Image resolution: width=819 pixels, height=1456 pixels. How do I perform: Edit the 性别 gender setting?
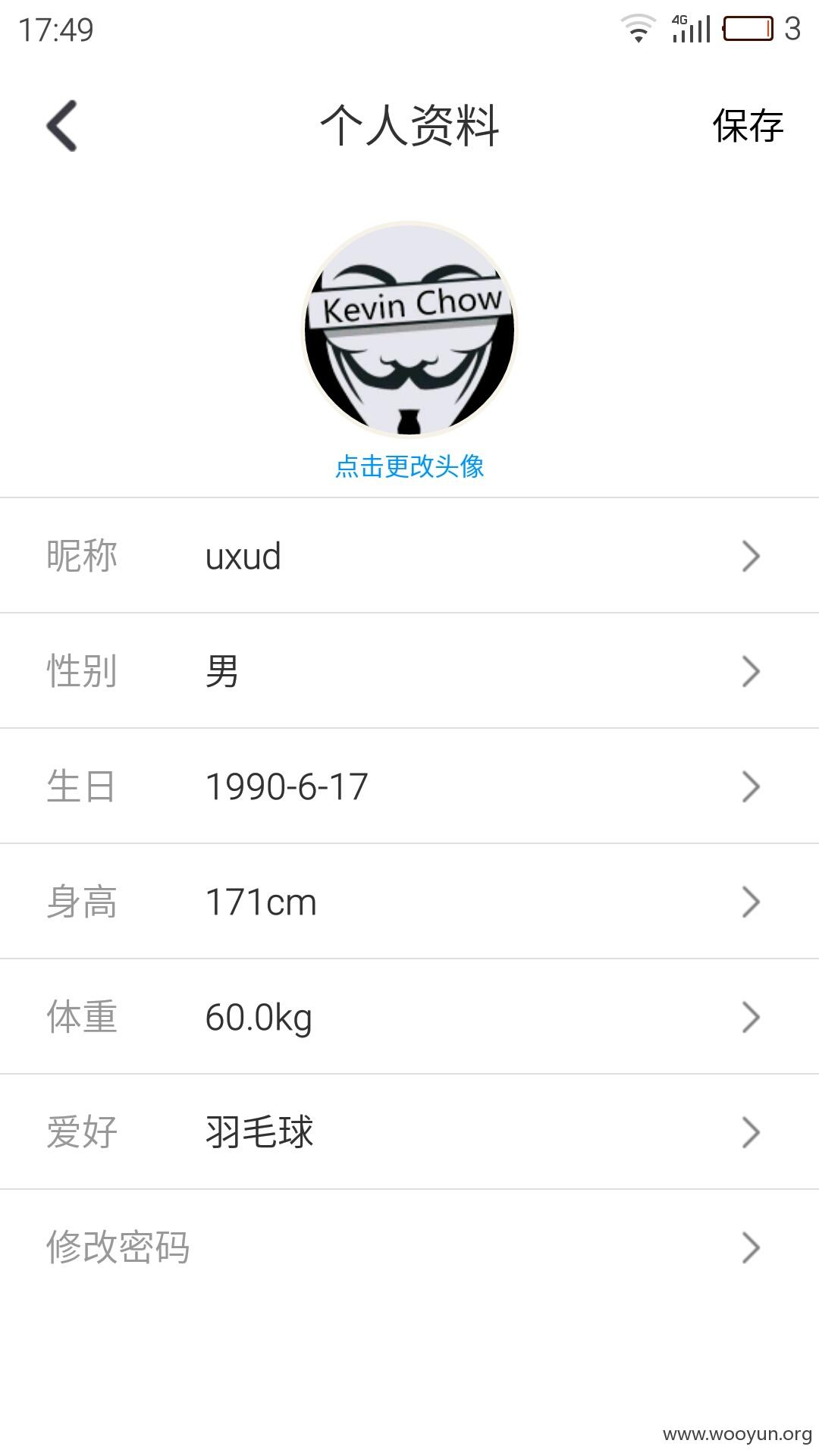click(x=409, y=671)
